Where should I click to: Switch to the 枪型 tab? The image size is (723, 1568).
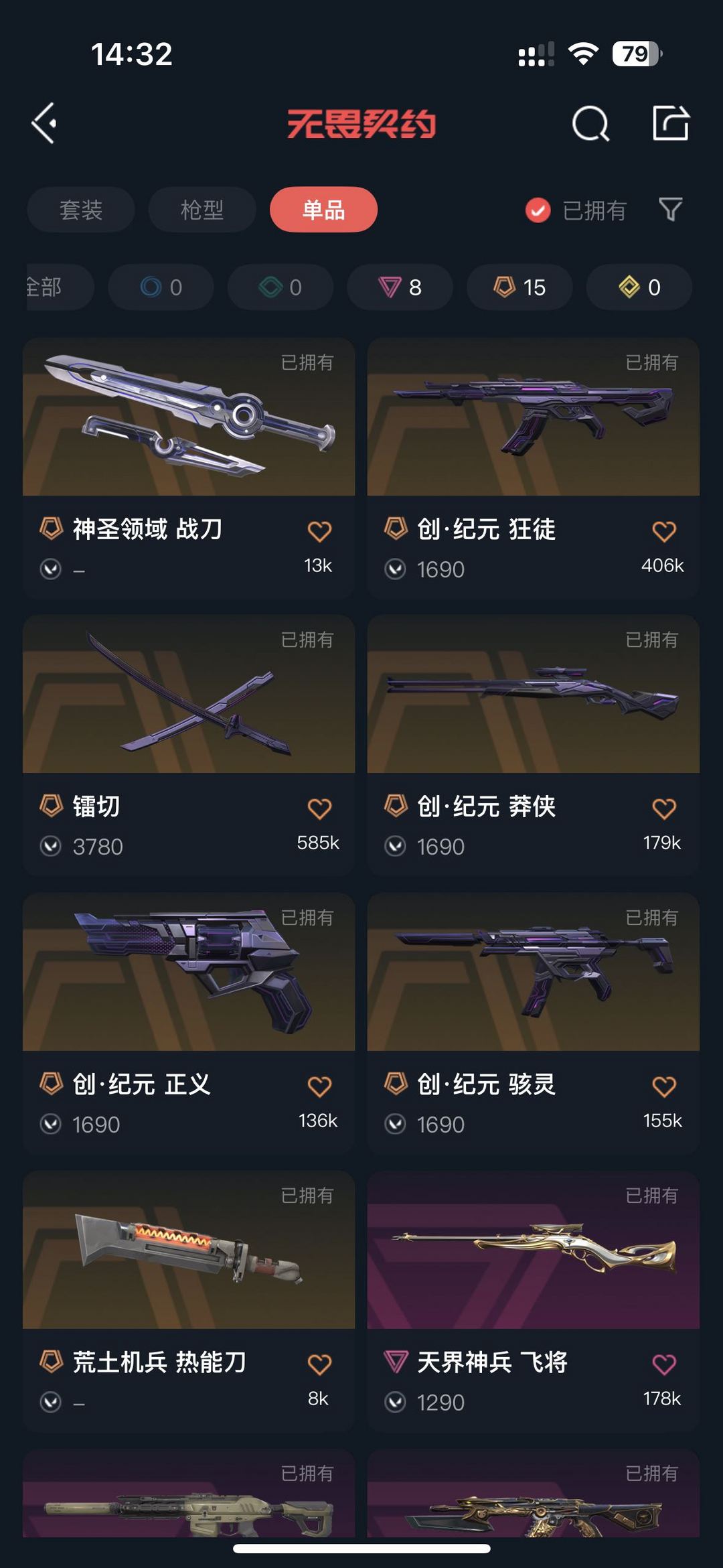coord(202,210)
